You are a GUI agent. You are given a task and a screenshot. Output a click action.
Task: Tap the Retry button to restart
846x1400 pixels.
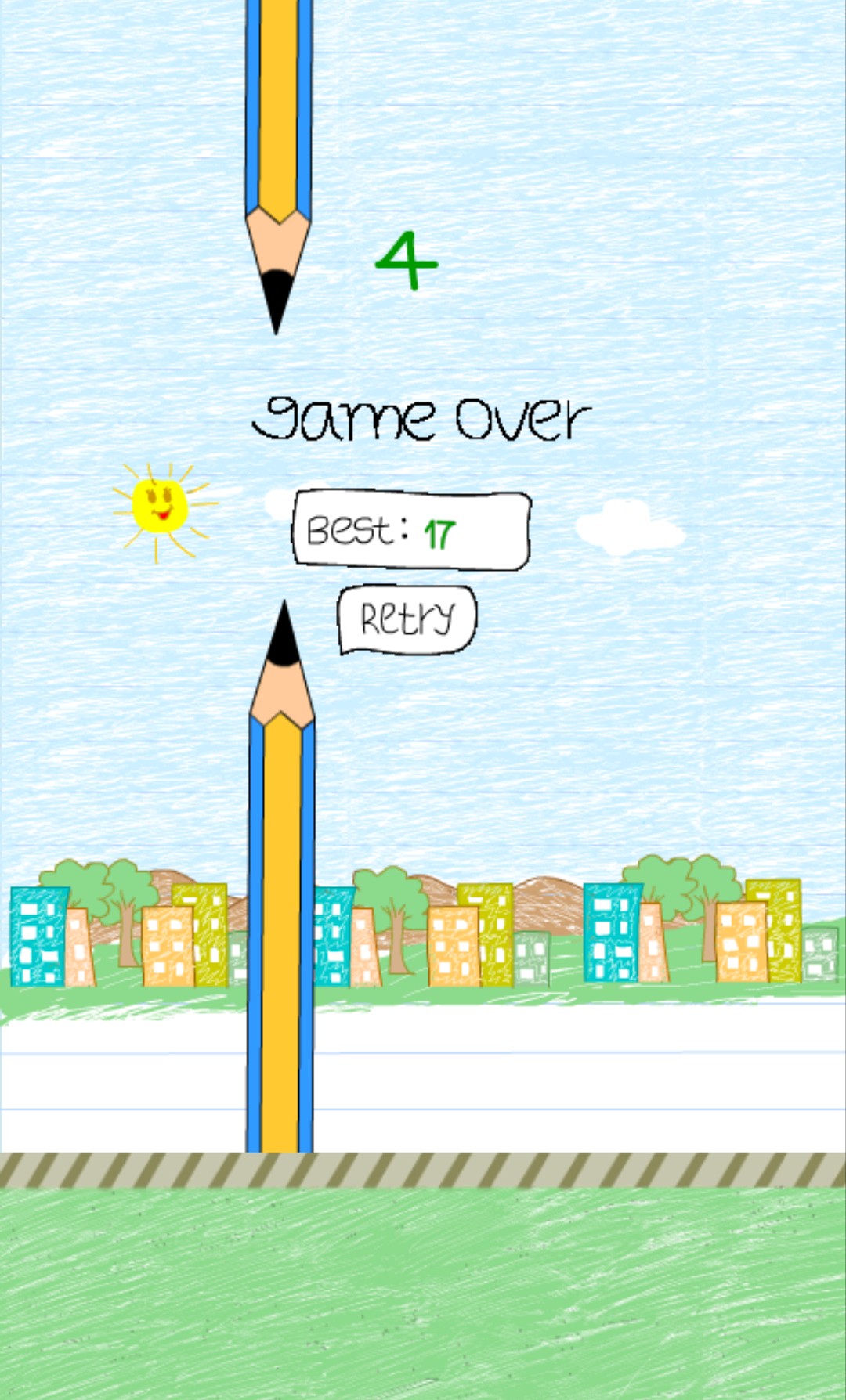(407, 619)
